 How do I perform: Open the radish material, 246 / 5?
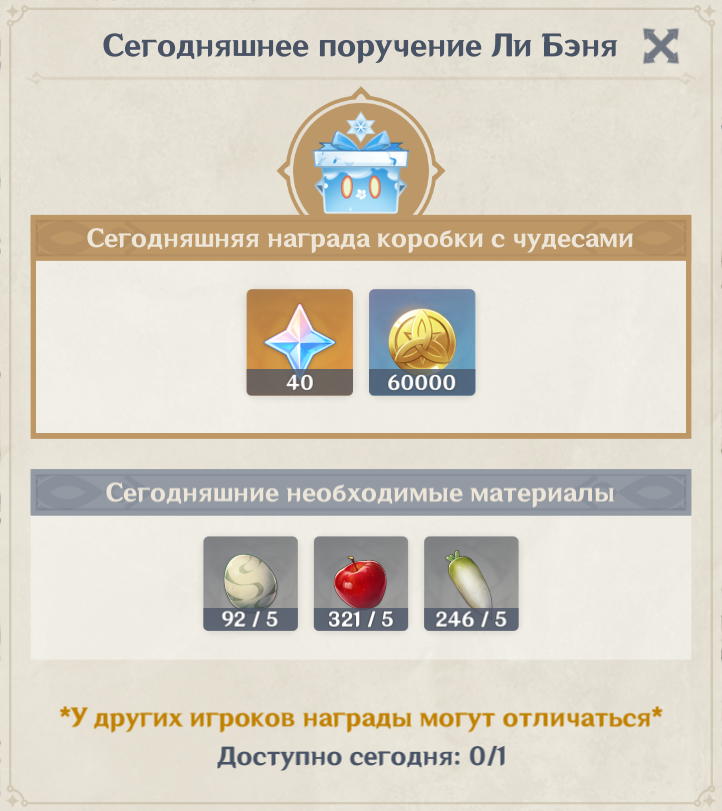point(471,583)
